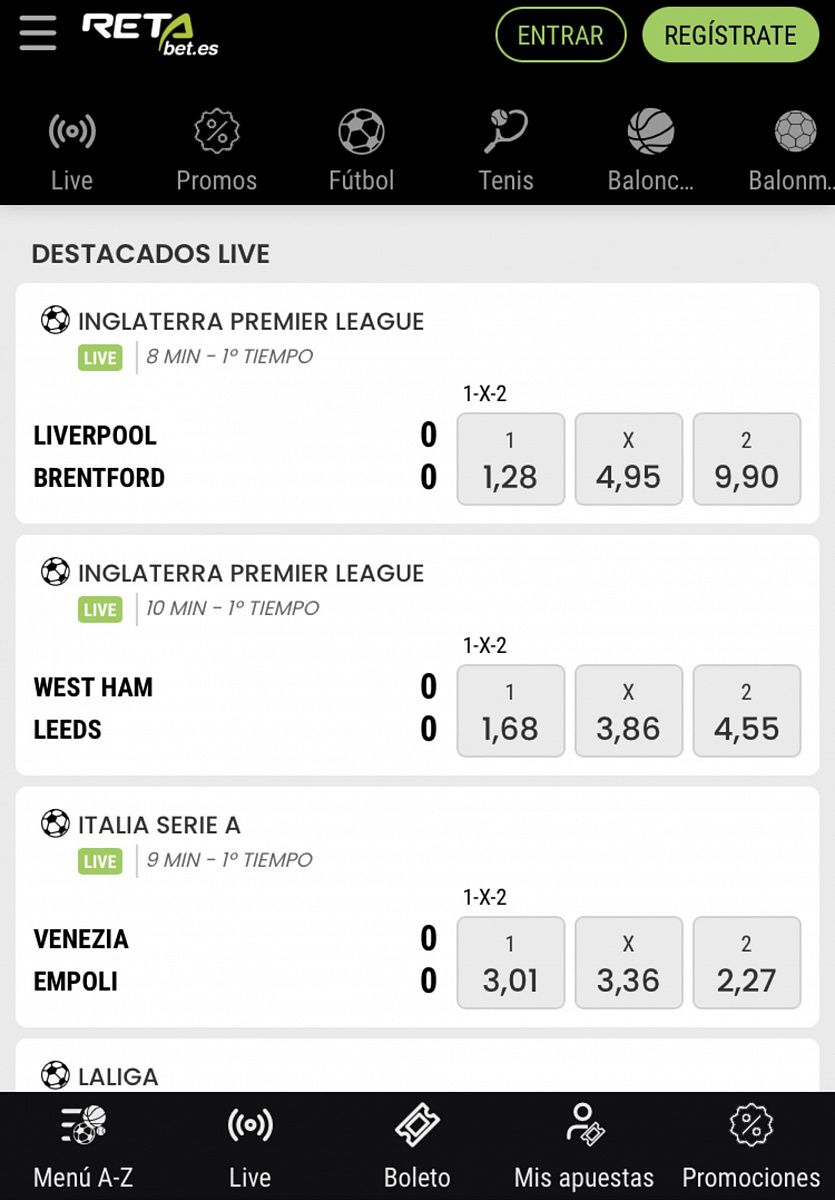The height and width of the screenshot is (1200, 835).
Task: Open Menú A-Z in bottom bar
Action: tap(83, 1147)
